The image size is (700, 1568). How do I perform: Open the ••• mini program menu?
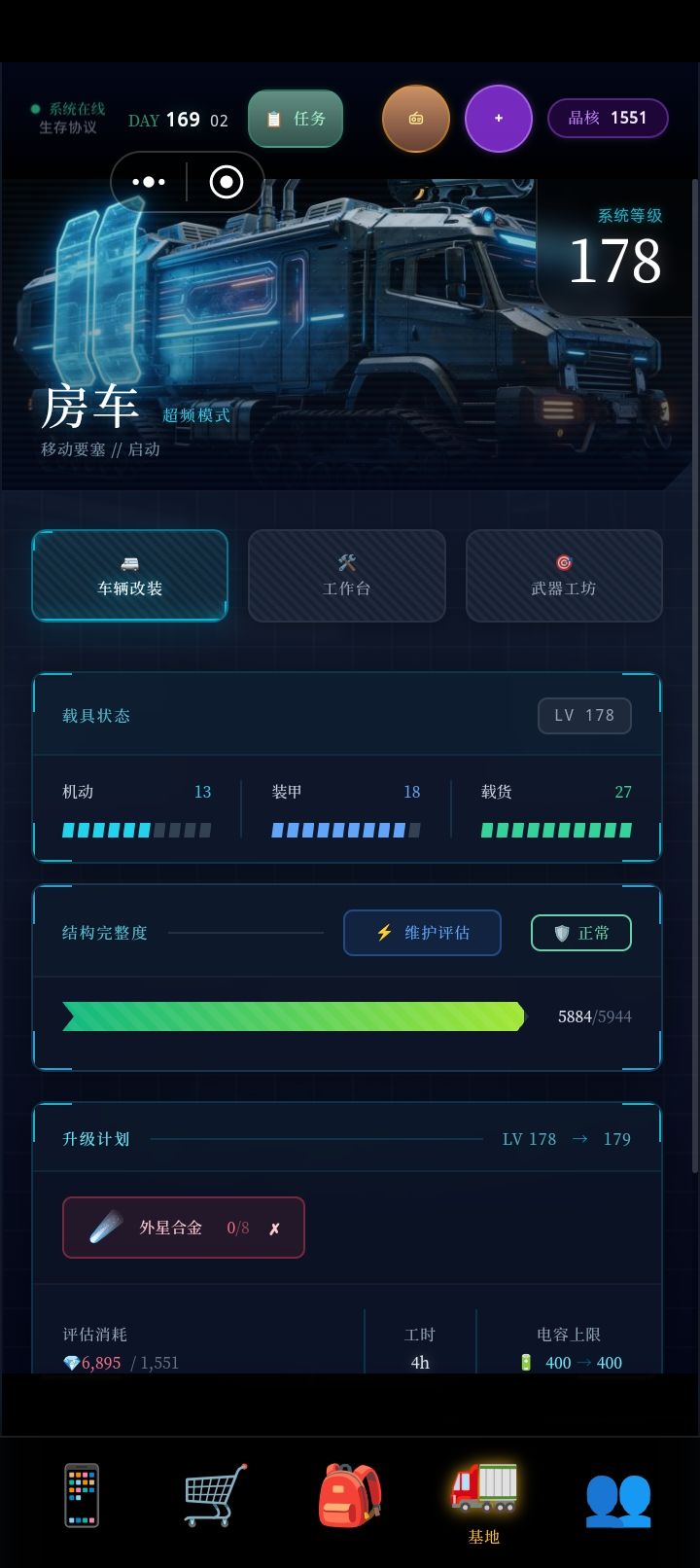coord(149,182)
